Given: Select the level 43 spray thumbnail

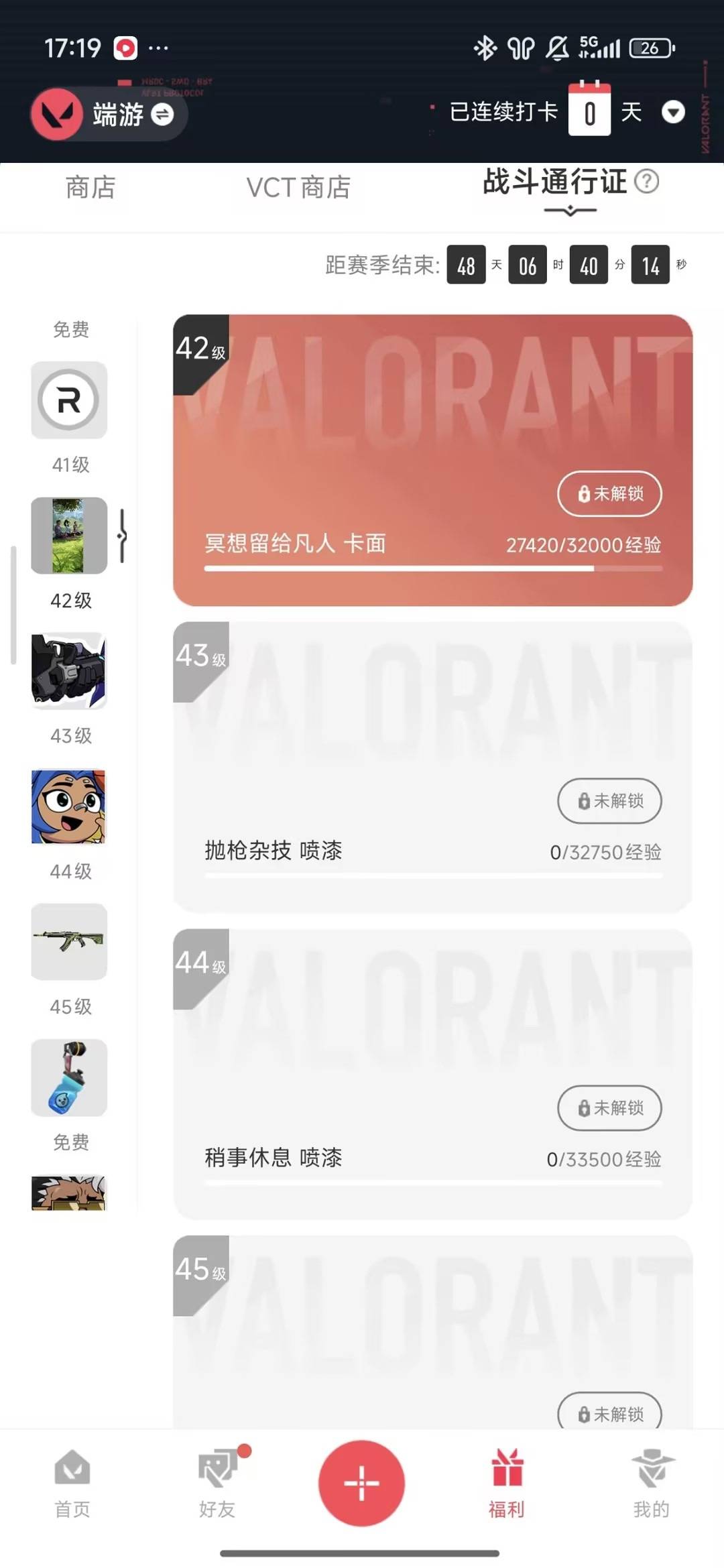Looking at the screenshot, I should (x=69, y=671).
